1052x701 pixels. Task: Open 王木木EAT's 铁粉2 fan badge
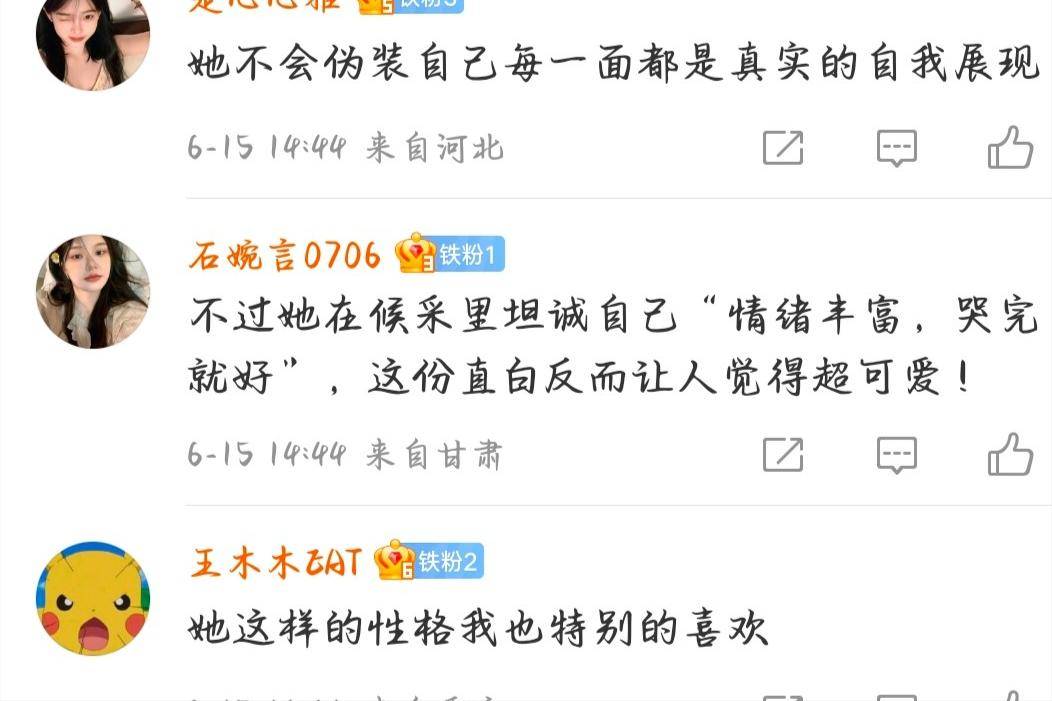429,561
